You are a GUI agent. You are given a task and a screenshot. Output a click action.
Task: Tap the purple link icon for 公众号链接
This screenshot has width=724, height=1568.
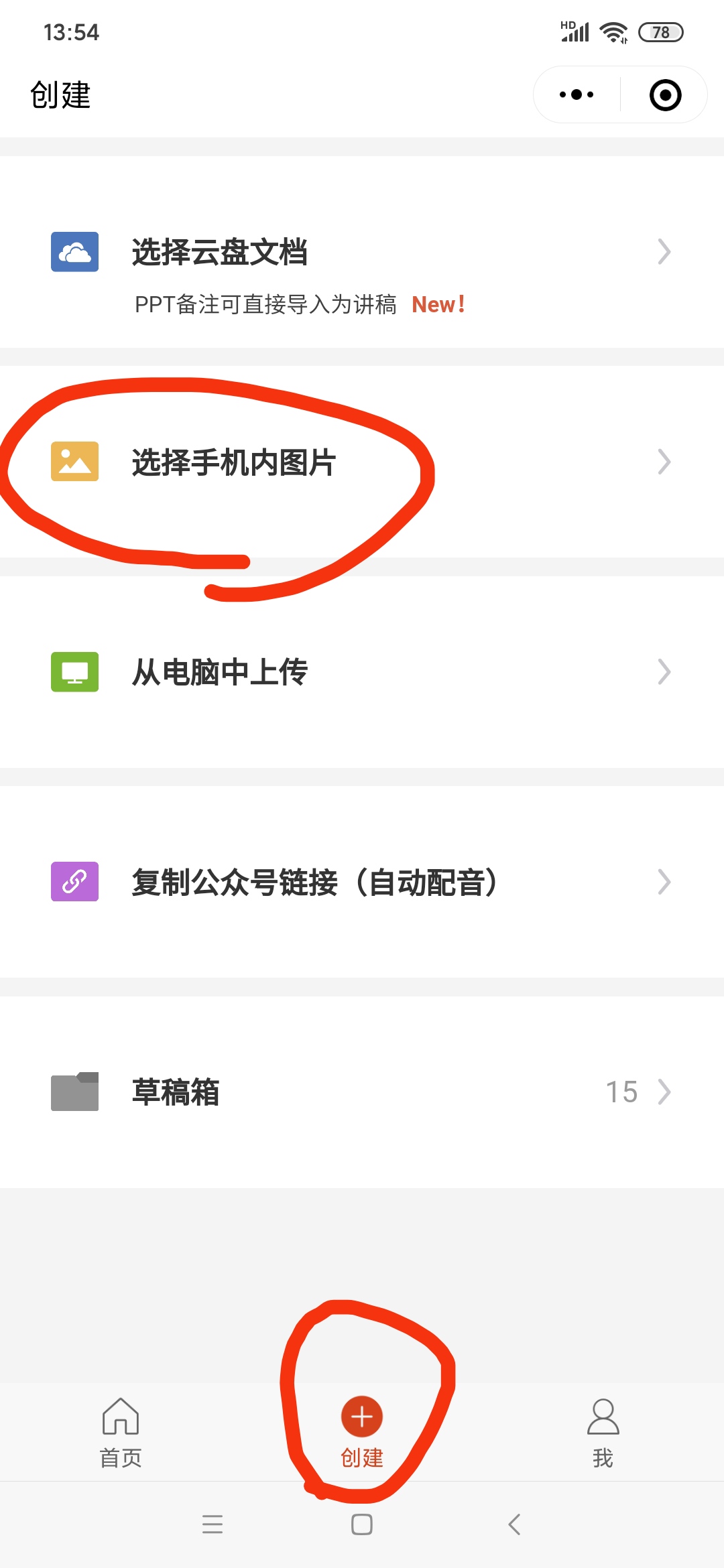pyautogui.click(x=74, y=883)
